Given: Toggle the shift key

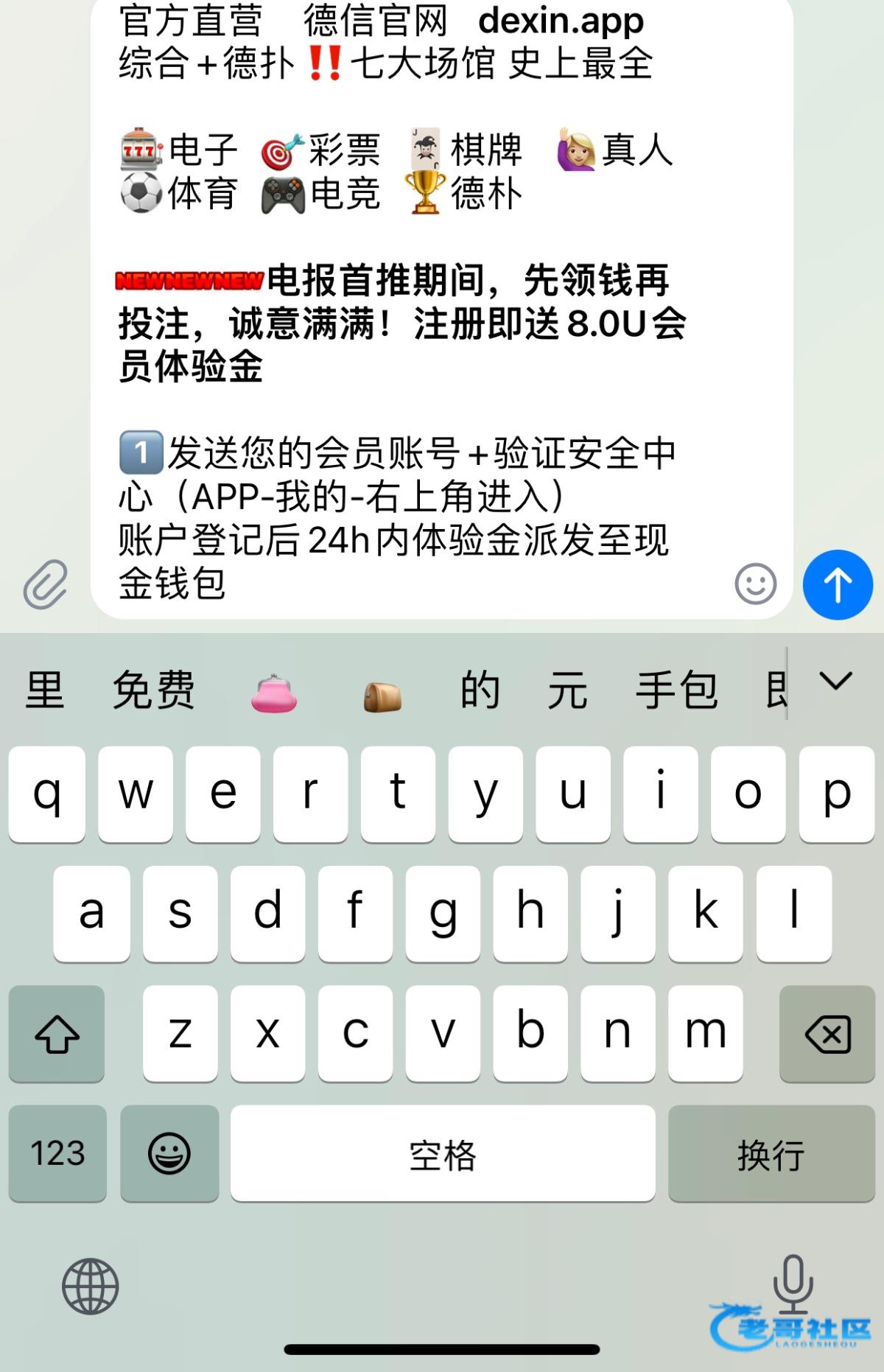Looking at the screenshot, I should [57, 1034].
